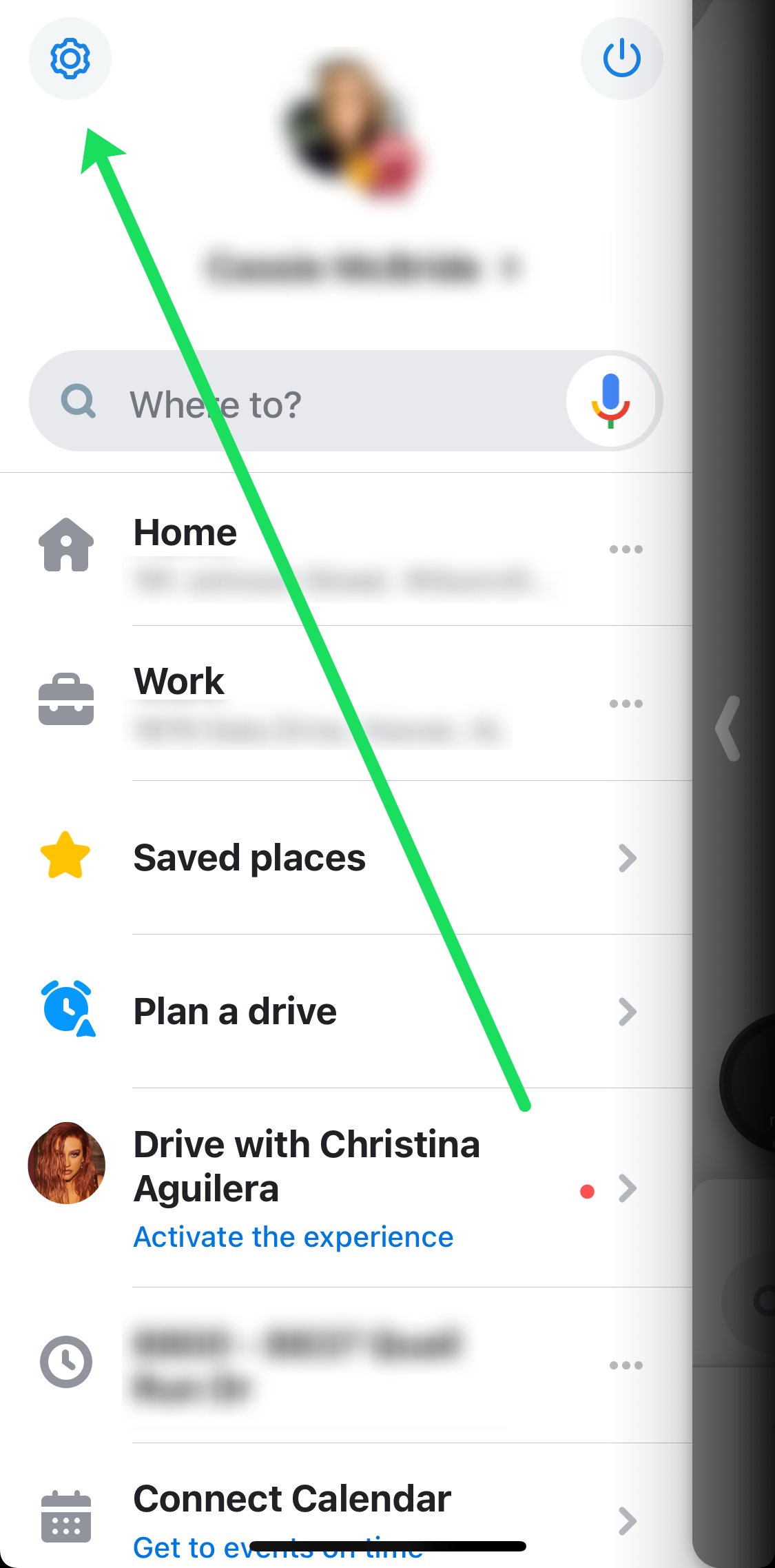Viewport: 775px width, 1568px height.
Task: Open Connect Calendar
Action: tap(344, 1509)
